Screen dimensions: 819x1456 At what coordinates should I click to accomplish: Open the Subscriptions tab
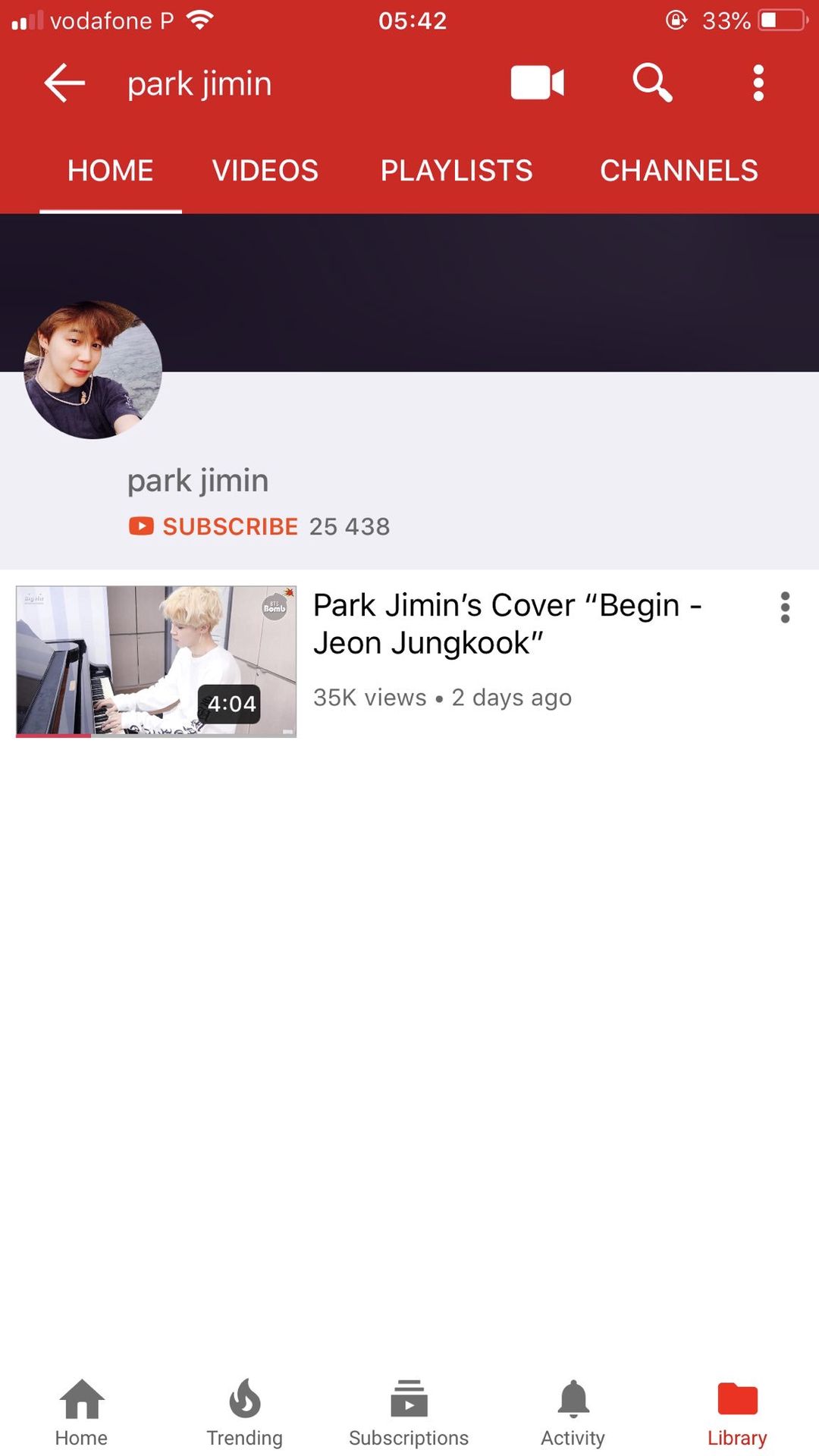point(409,1412)
